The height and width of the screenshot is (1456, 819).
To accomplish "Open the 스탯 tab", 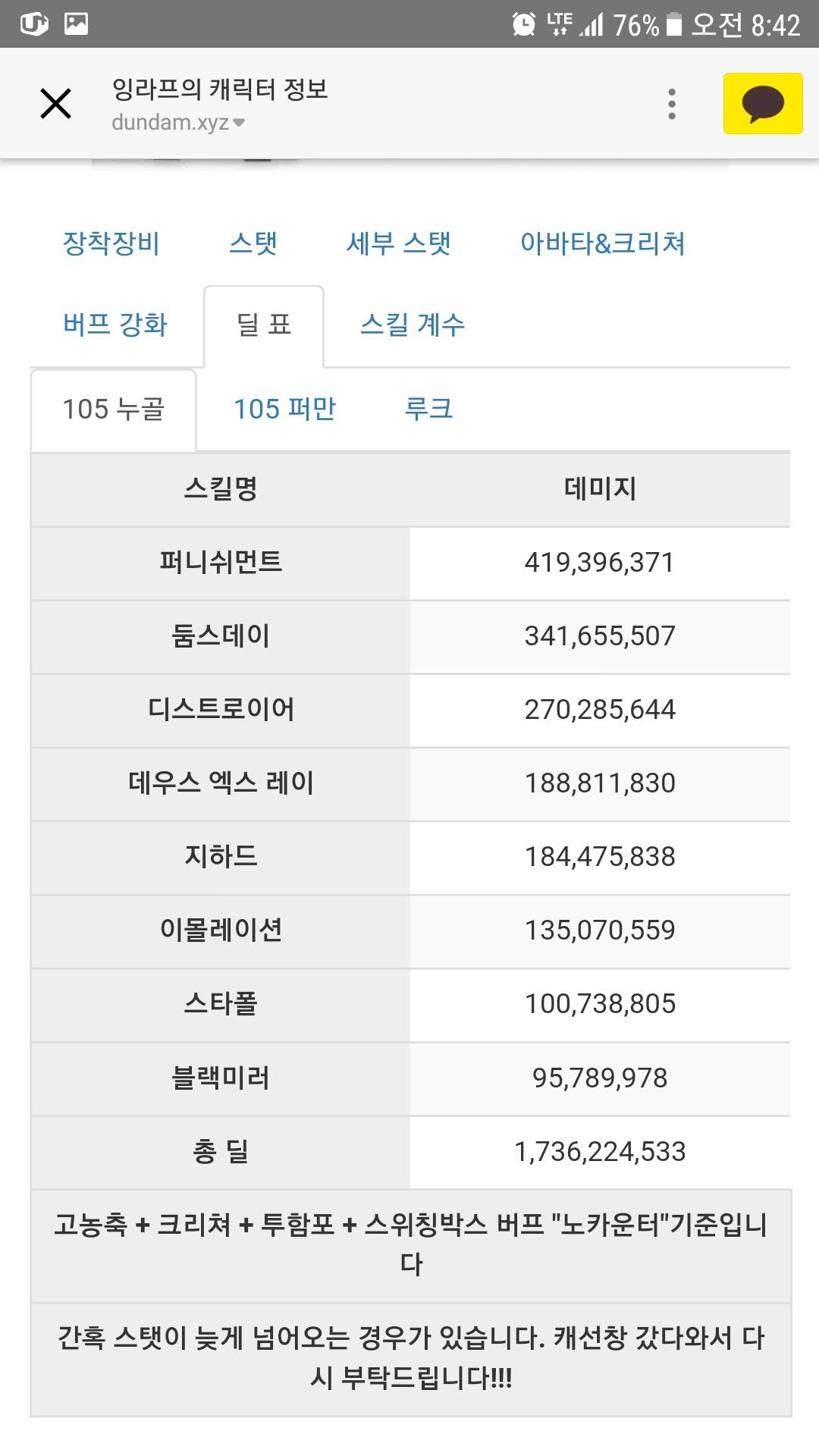I will [x=253, y=243].
